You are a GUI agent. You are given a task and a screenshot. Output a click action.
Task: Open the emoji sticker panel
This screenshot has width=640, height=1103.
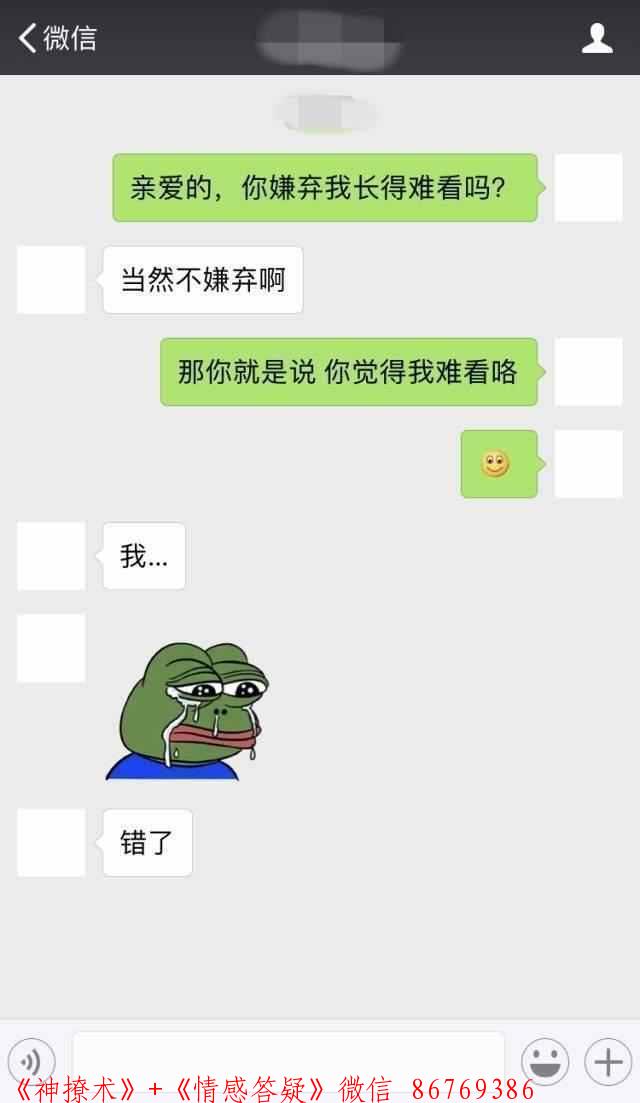pos(545,1061)
